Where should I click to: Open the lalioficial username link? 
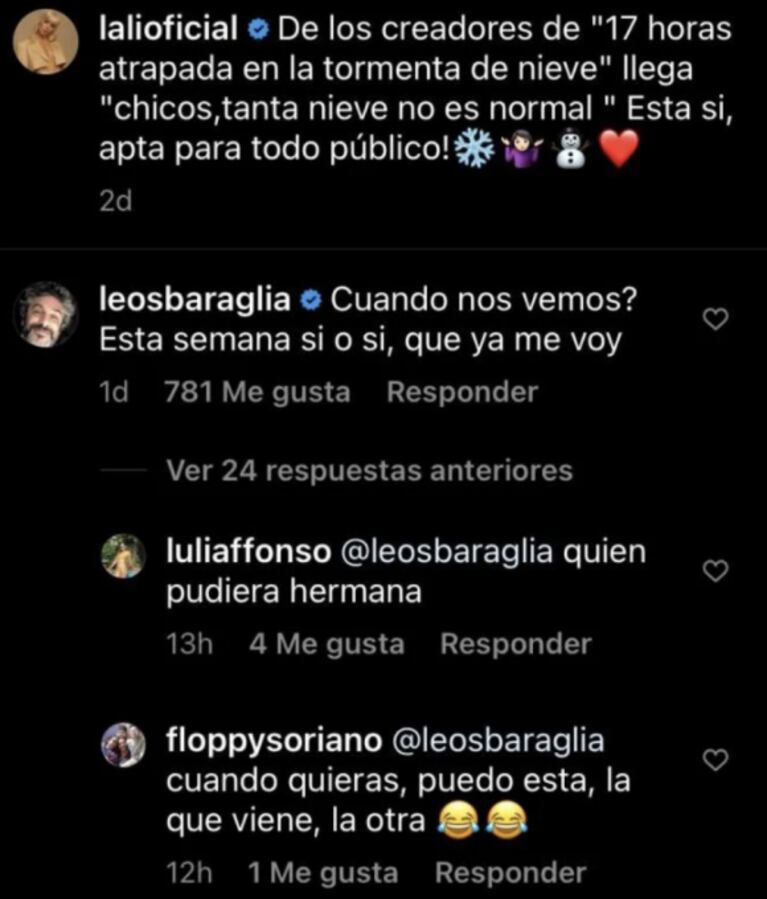(173, 29)
